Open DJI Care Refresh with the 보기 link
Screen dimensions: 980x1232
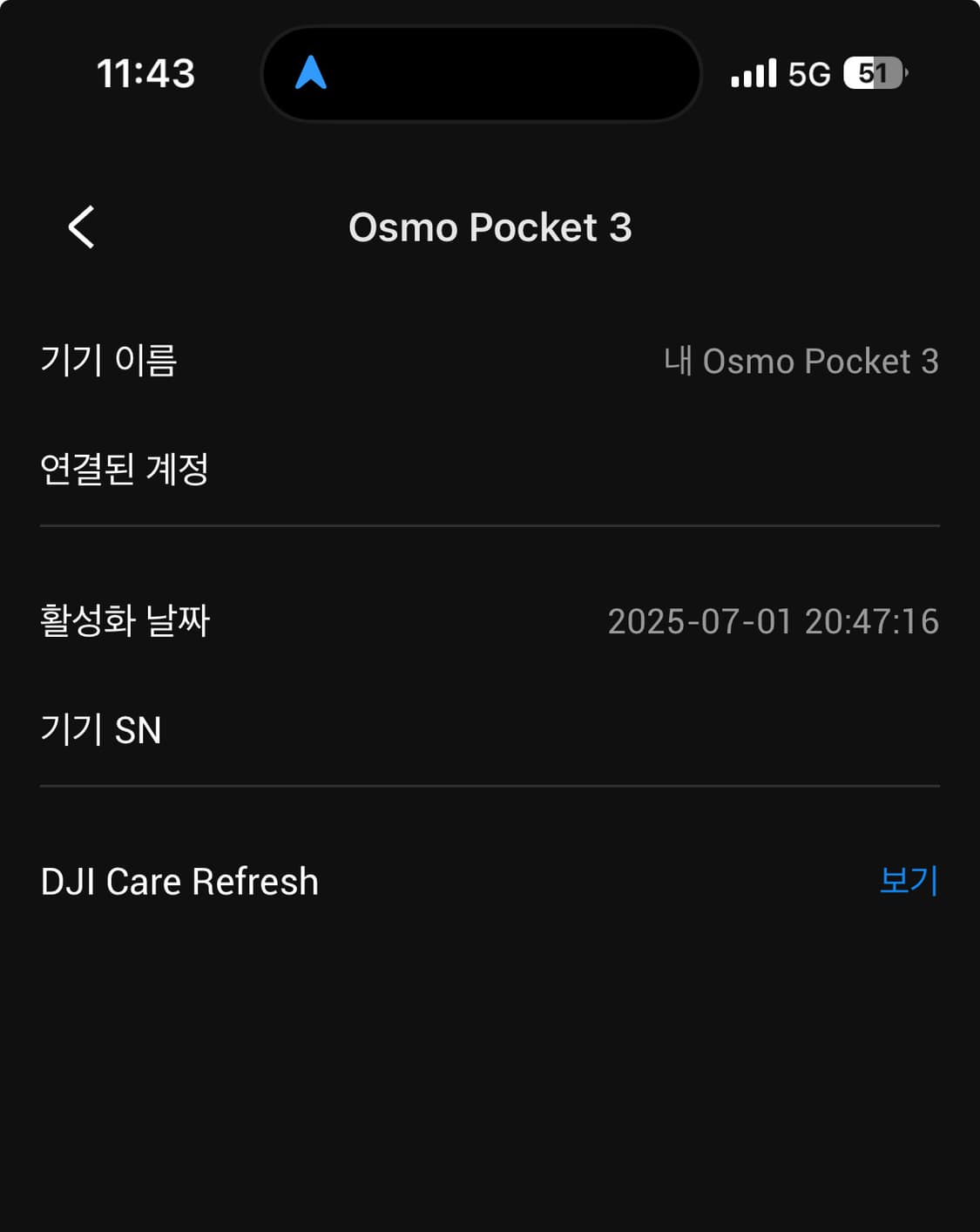909,881
